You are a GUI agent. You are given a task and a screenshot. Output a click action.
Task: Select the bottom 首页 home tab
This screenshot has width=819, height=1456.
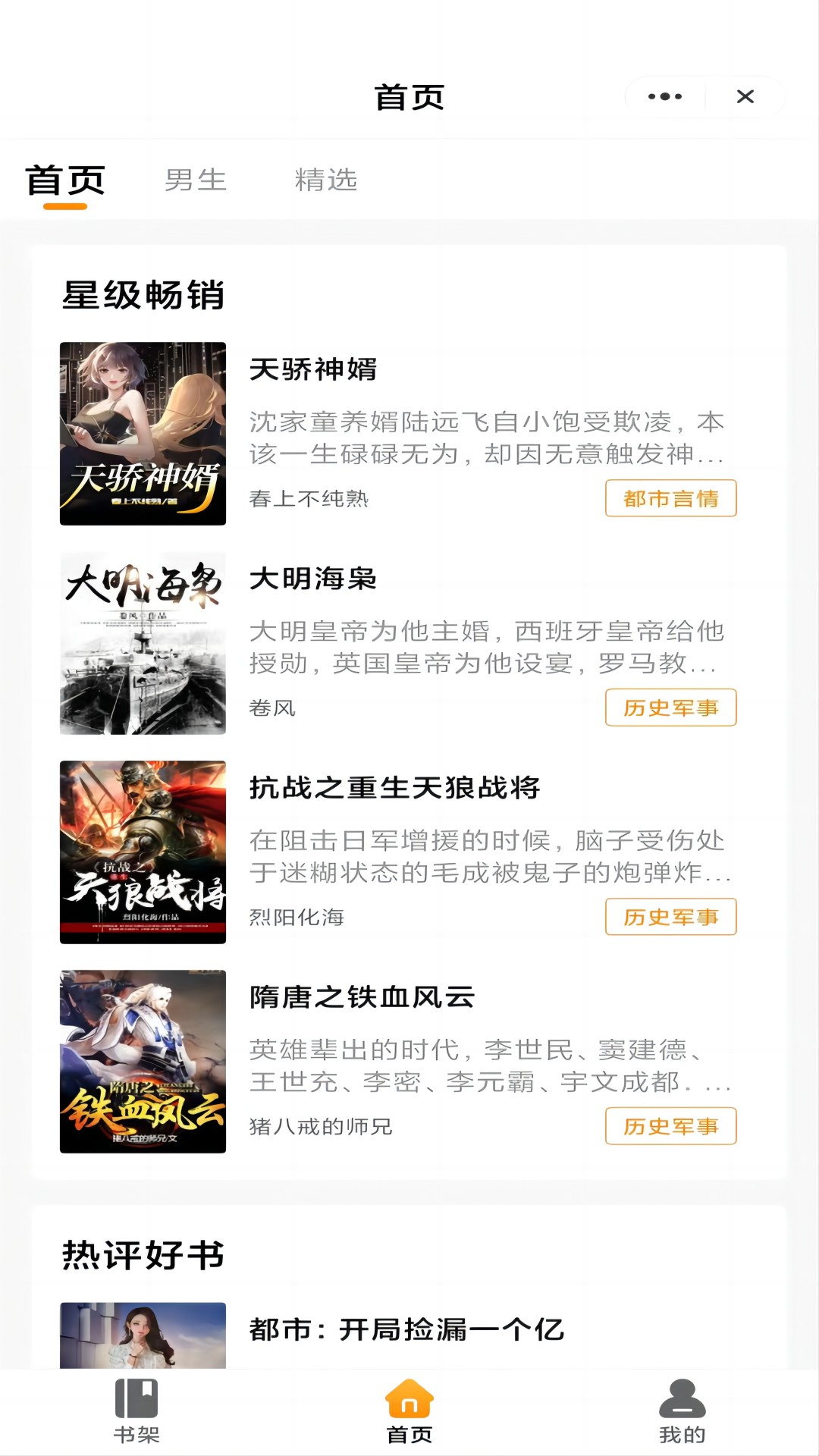click(x=409, y=1411)
